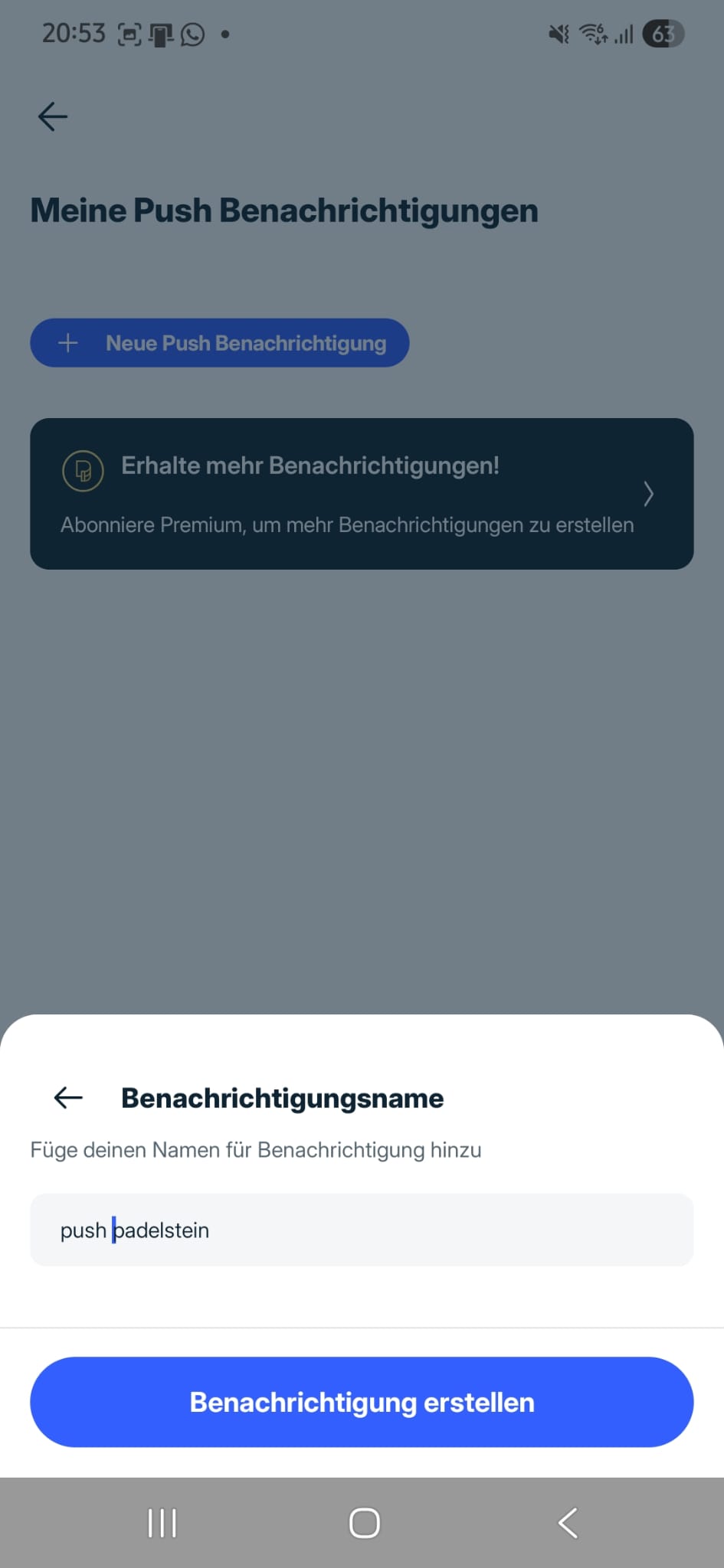The height and width of the screenshot is (1568, 724).
Task: Tap the back arrow above Meine Push Benachrichtigungen
Action: 53,117
